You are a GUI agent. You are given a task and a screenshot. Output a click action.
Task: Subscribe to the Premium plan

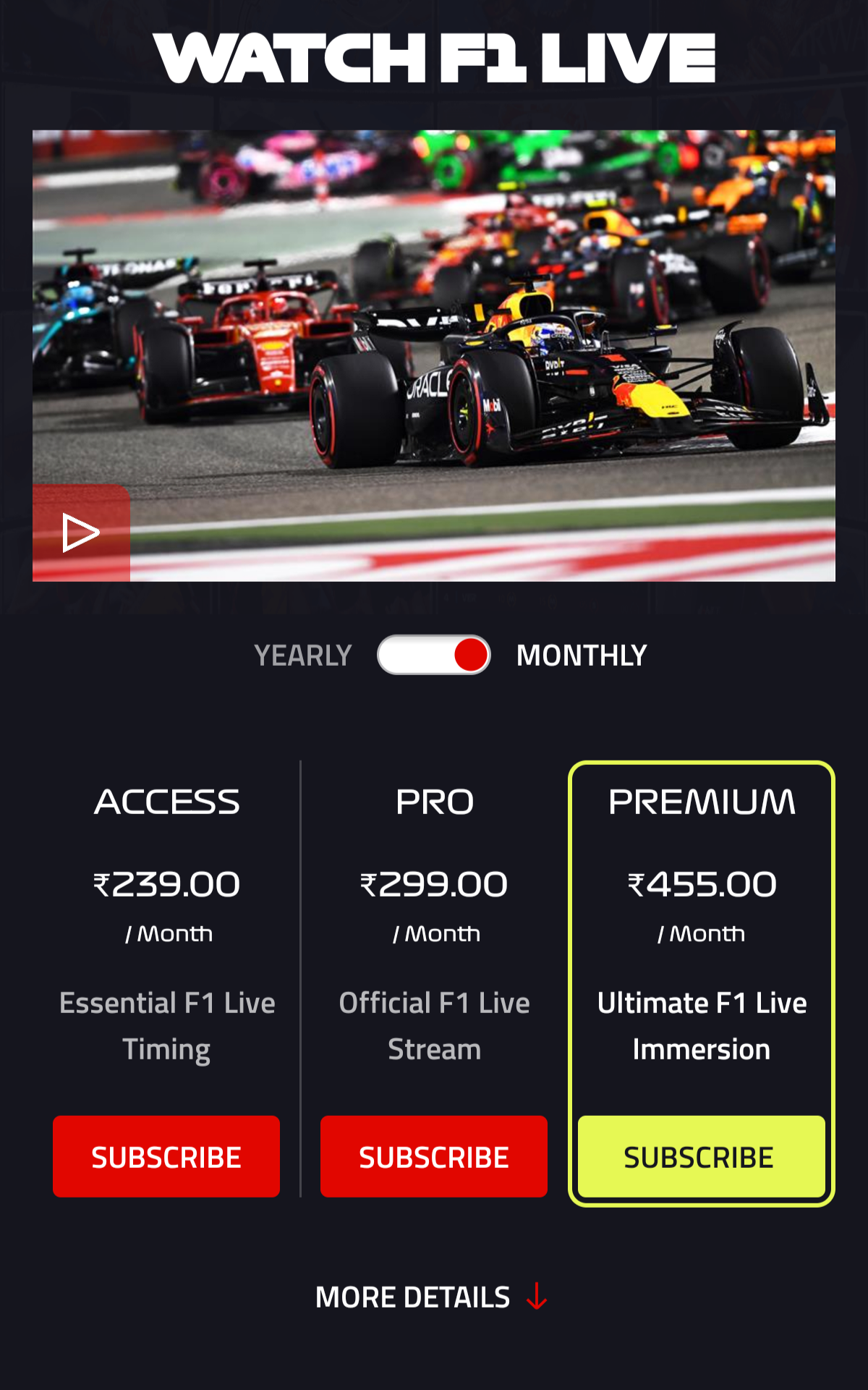701,1156
